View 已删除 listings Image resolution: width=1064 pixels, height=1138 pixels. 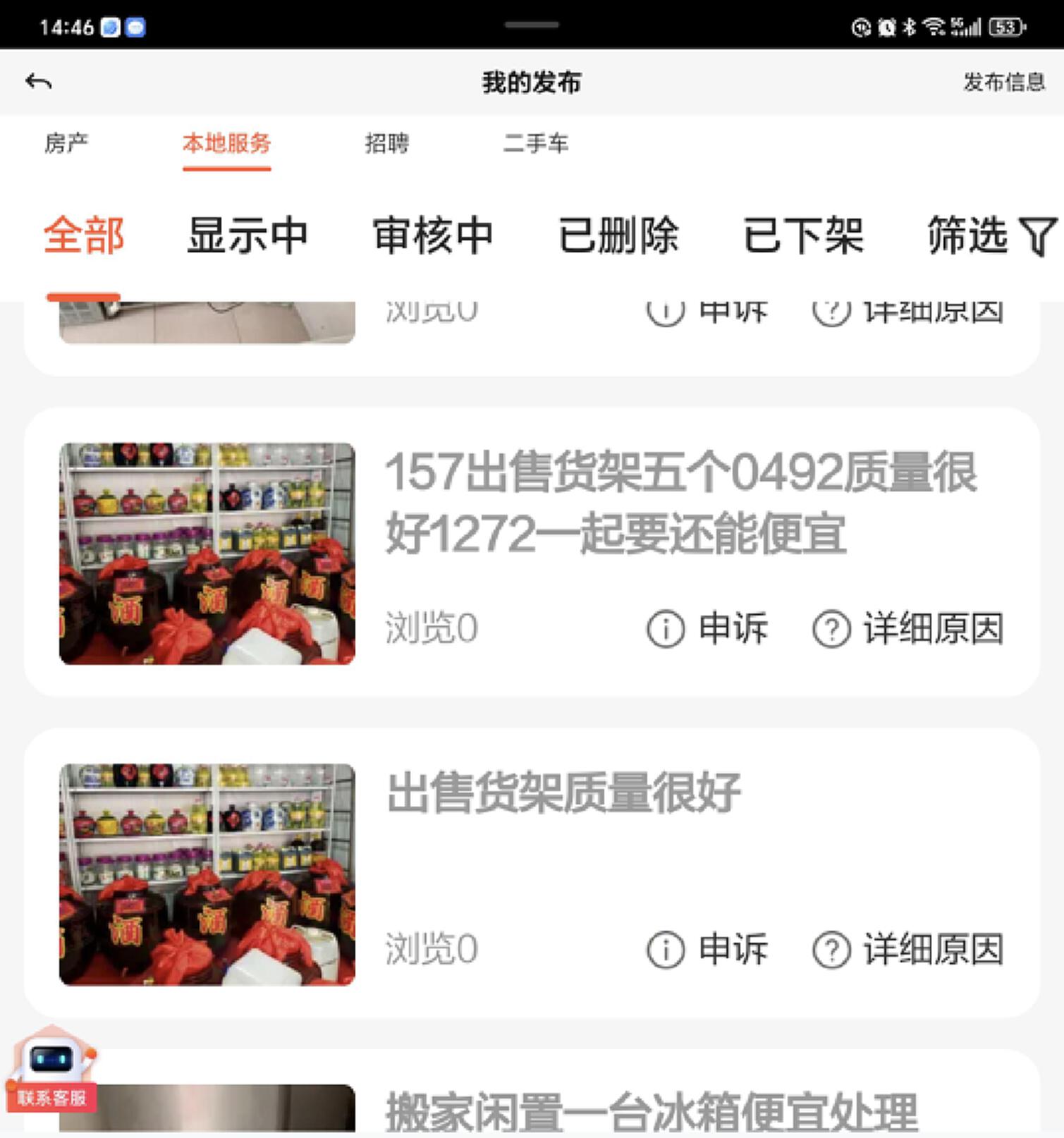[618, 235]
